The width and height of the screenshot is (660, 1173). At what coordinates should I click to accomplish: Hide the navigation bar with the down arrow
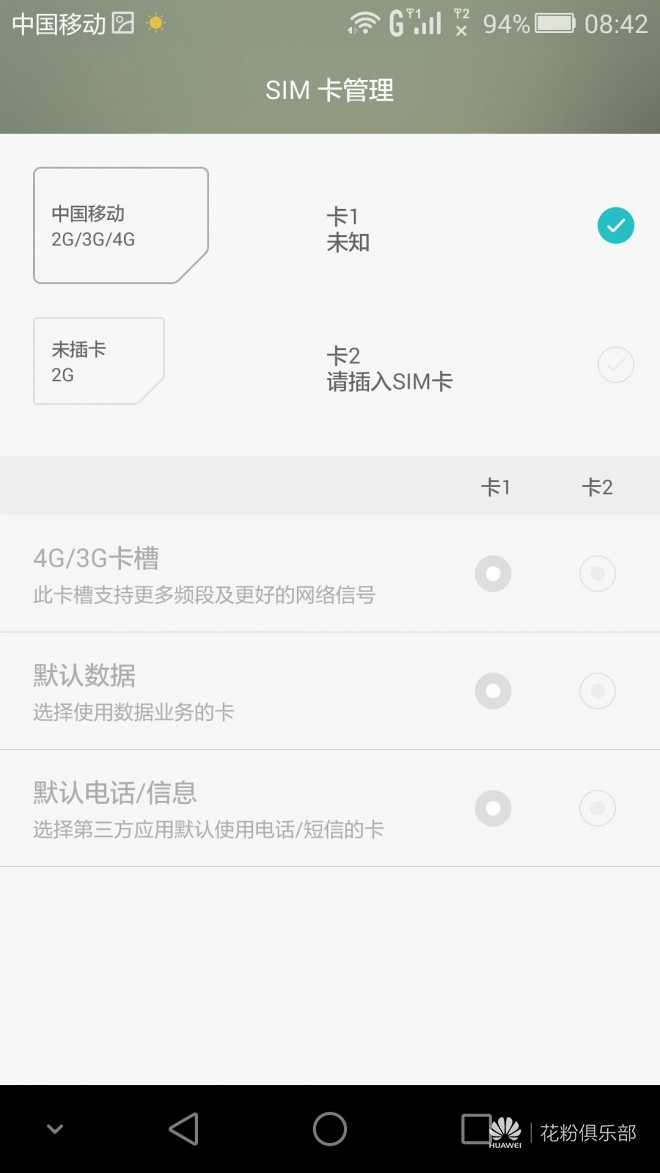55,1129
